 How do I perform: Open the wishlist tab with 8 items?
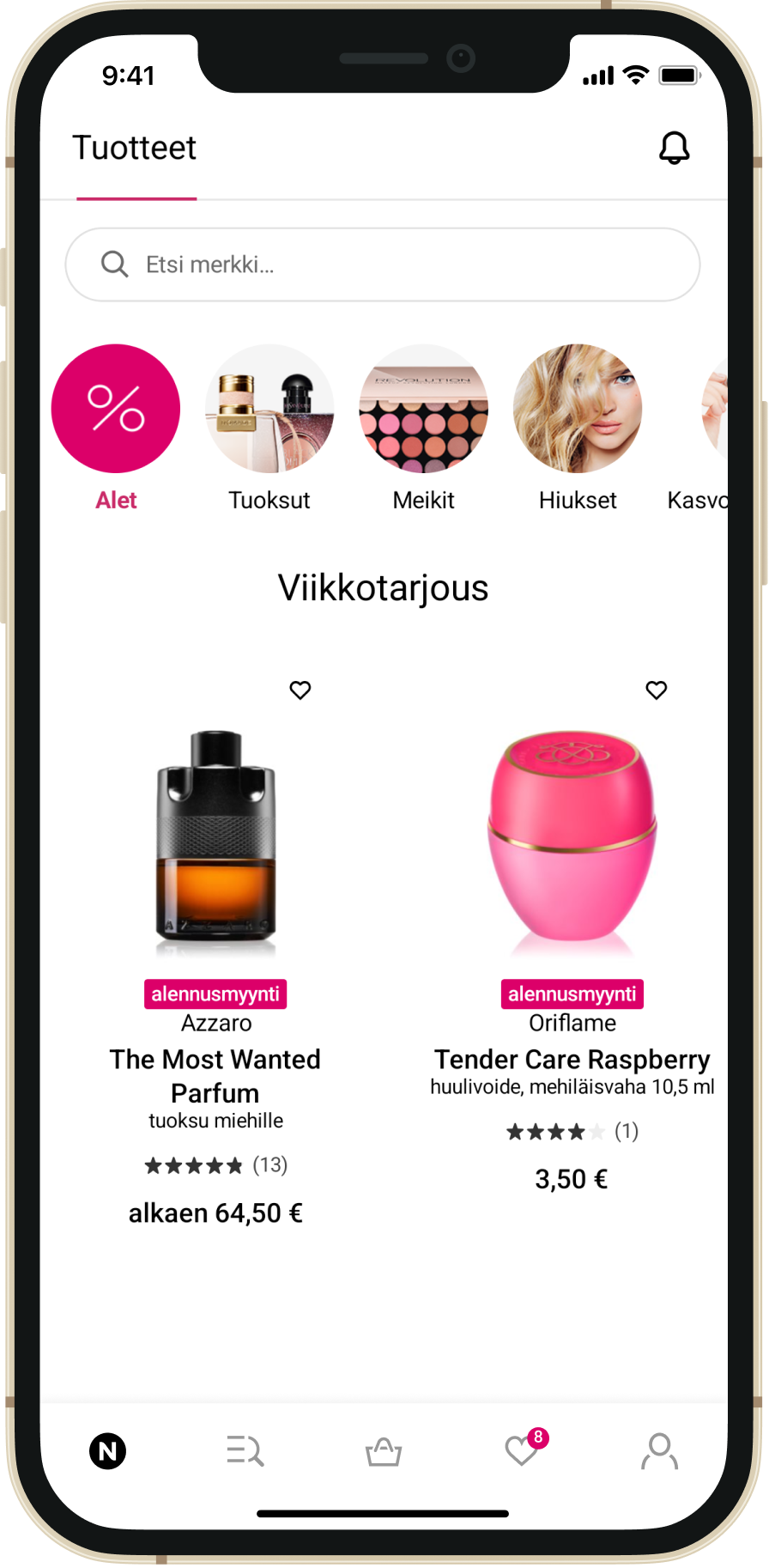(x=522, y=1451)
